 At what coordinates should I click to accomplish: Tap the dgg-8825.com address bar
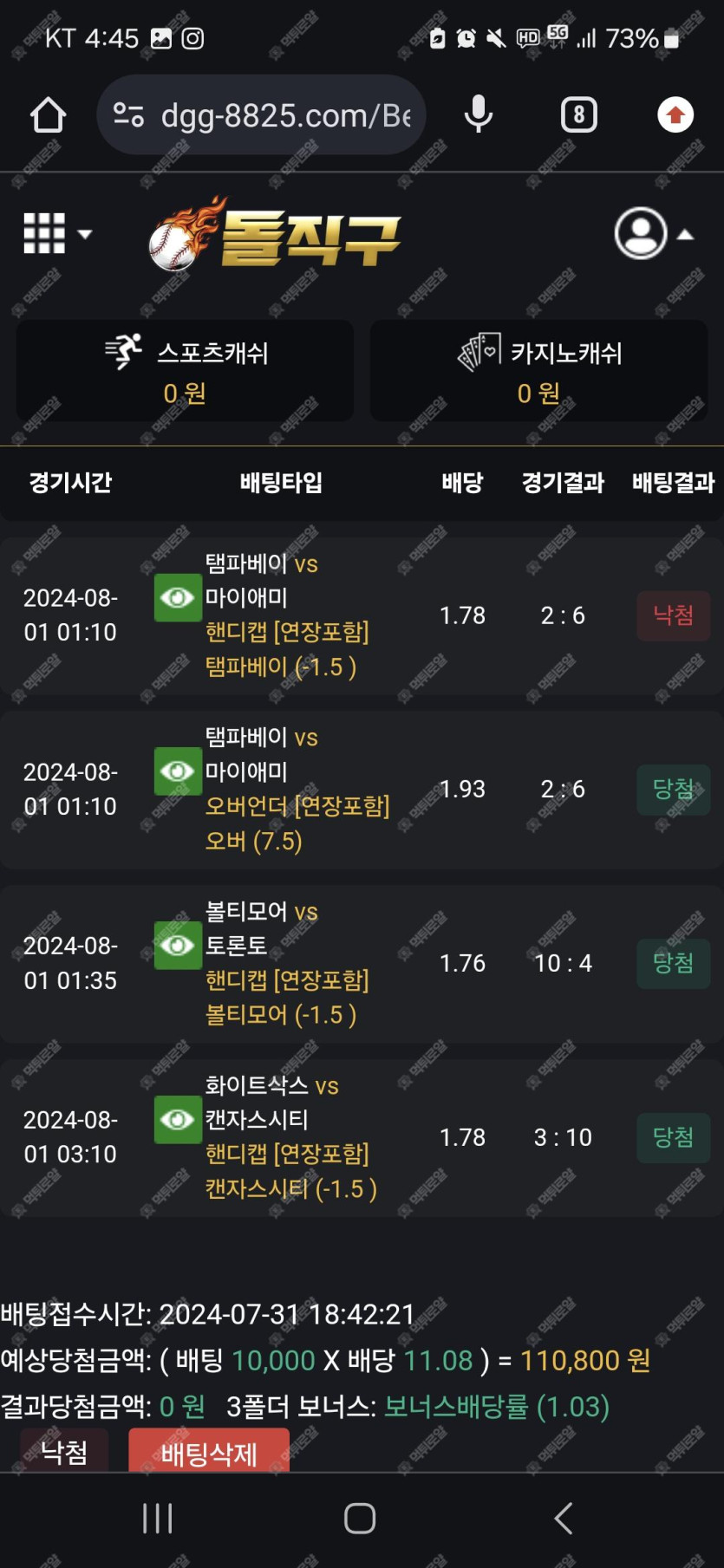261,114
